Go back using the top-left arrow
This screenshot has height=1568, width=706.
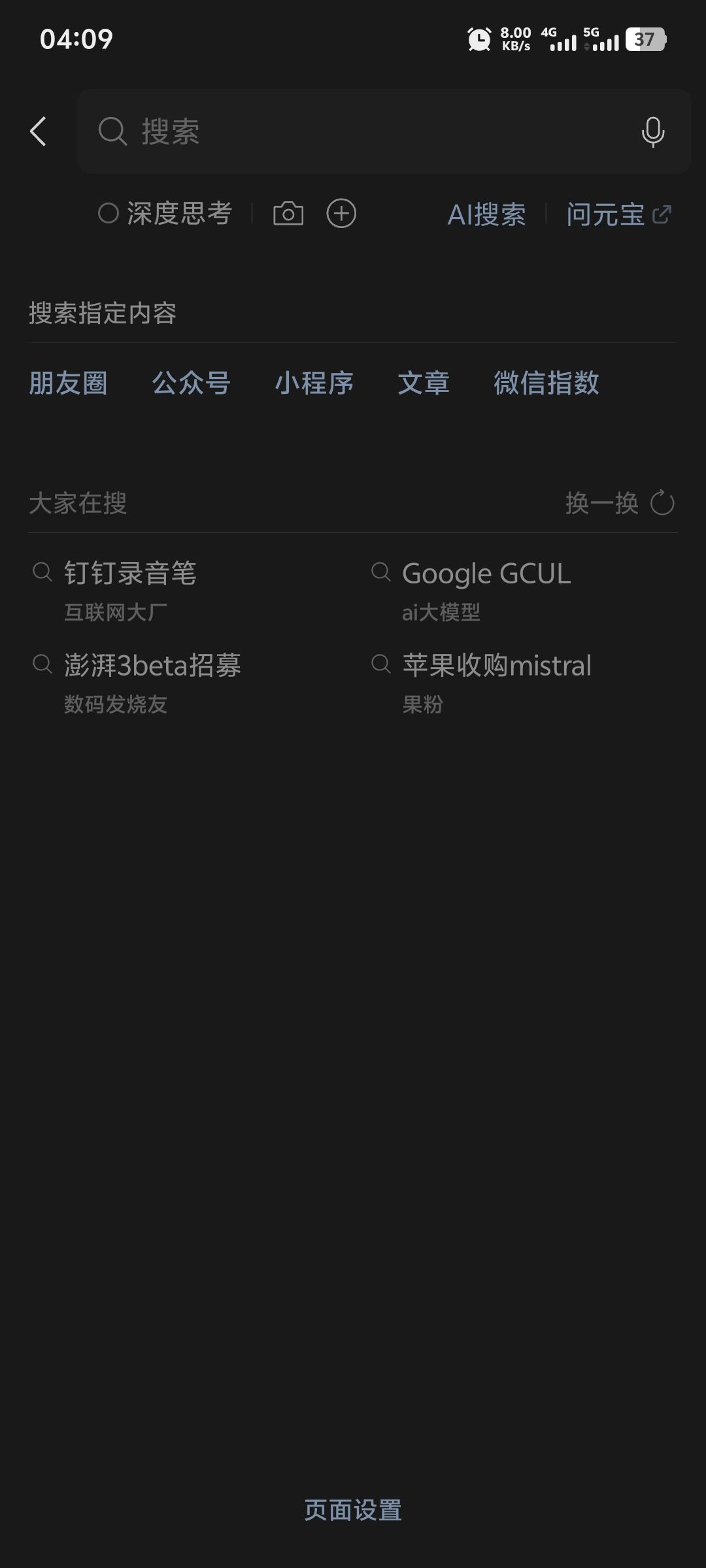[x=39, y=131]
